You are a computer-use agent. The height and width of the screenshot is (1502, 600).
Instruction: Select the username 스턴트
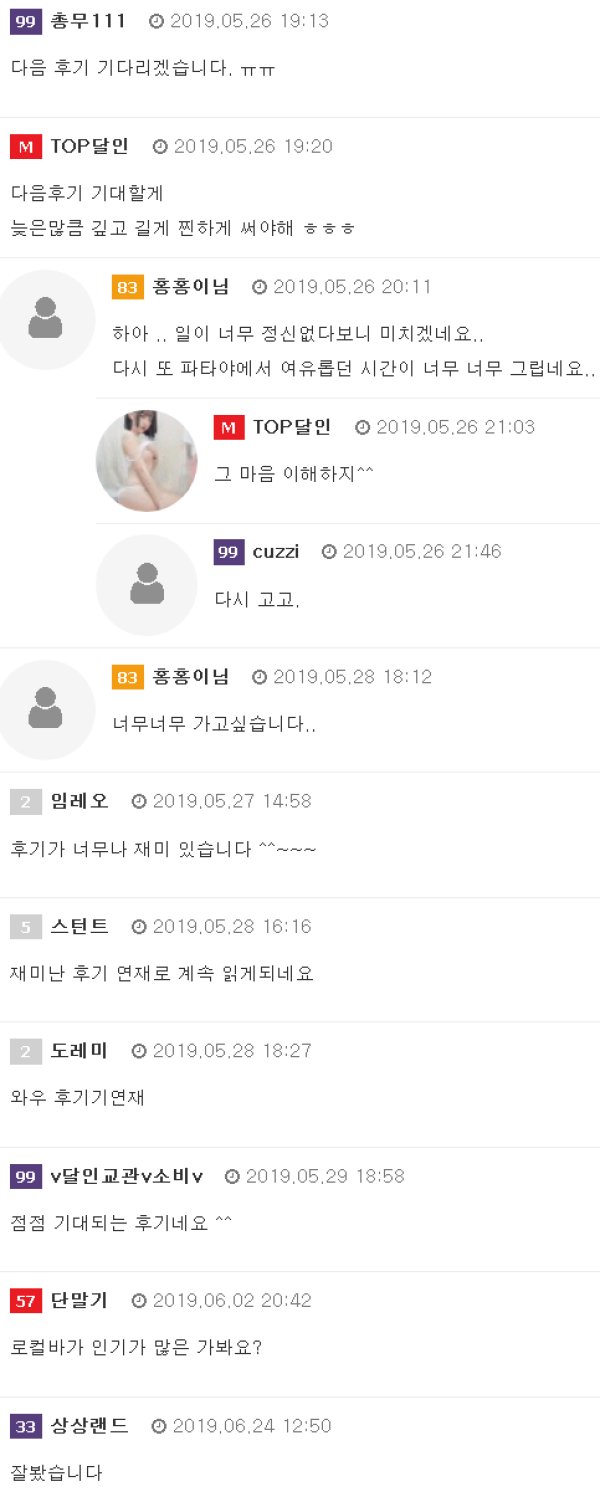[79, 926]
